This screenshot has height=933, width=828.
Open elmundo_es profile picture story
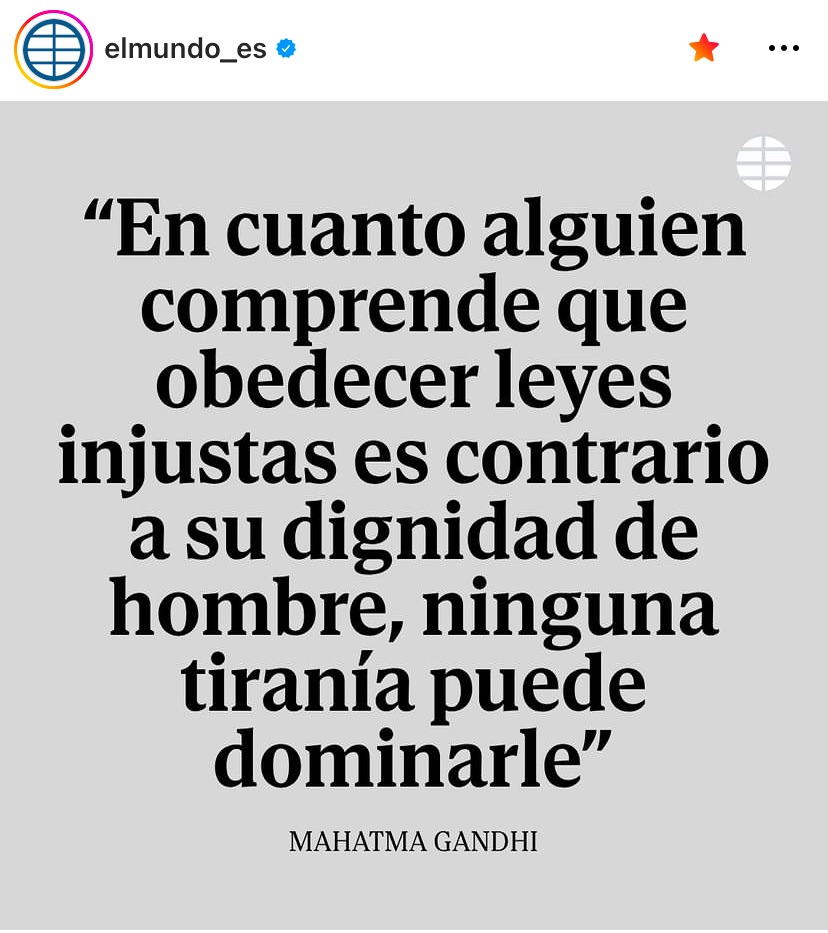[53, 49]
